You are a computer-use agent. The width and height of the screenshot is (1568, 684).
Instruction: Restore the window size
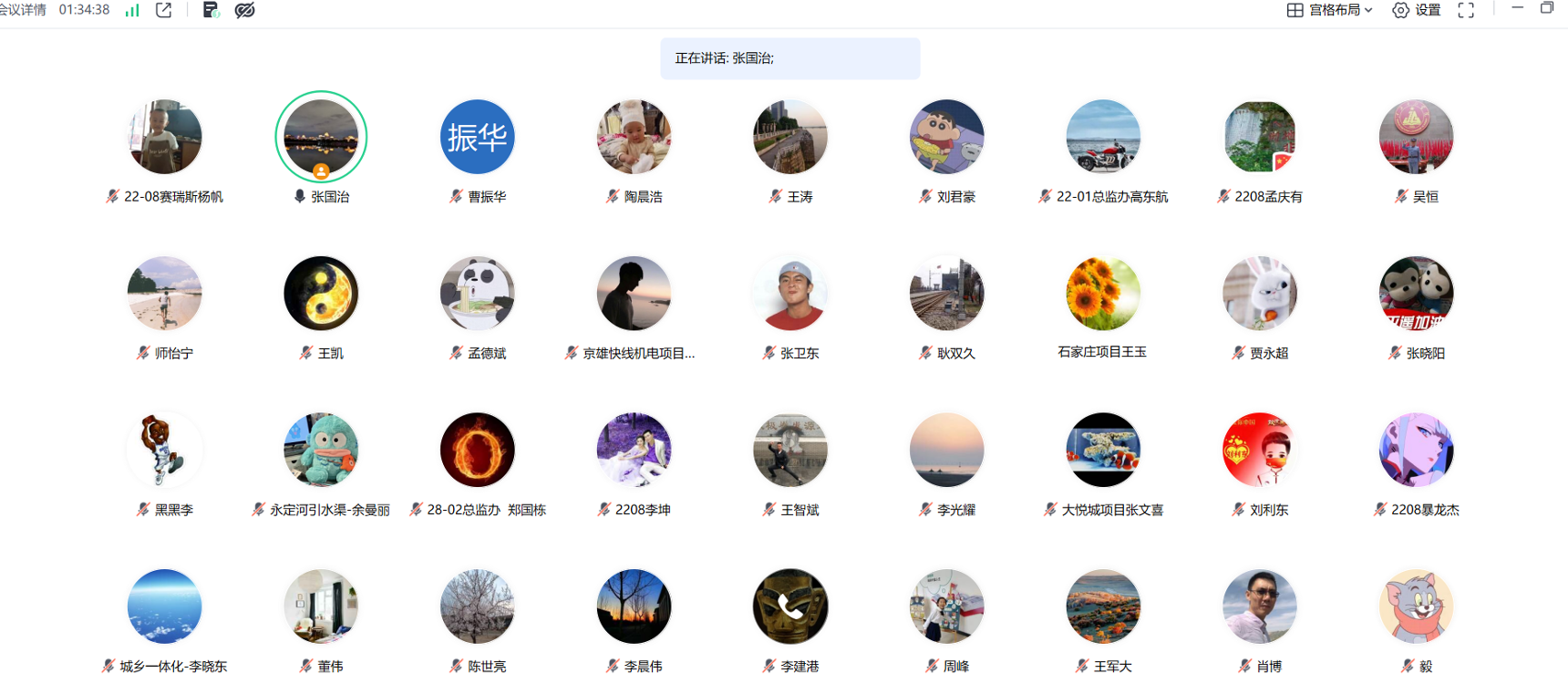tap(1547, 8)
